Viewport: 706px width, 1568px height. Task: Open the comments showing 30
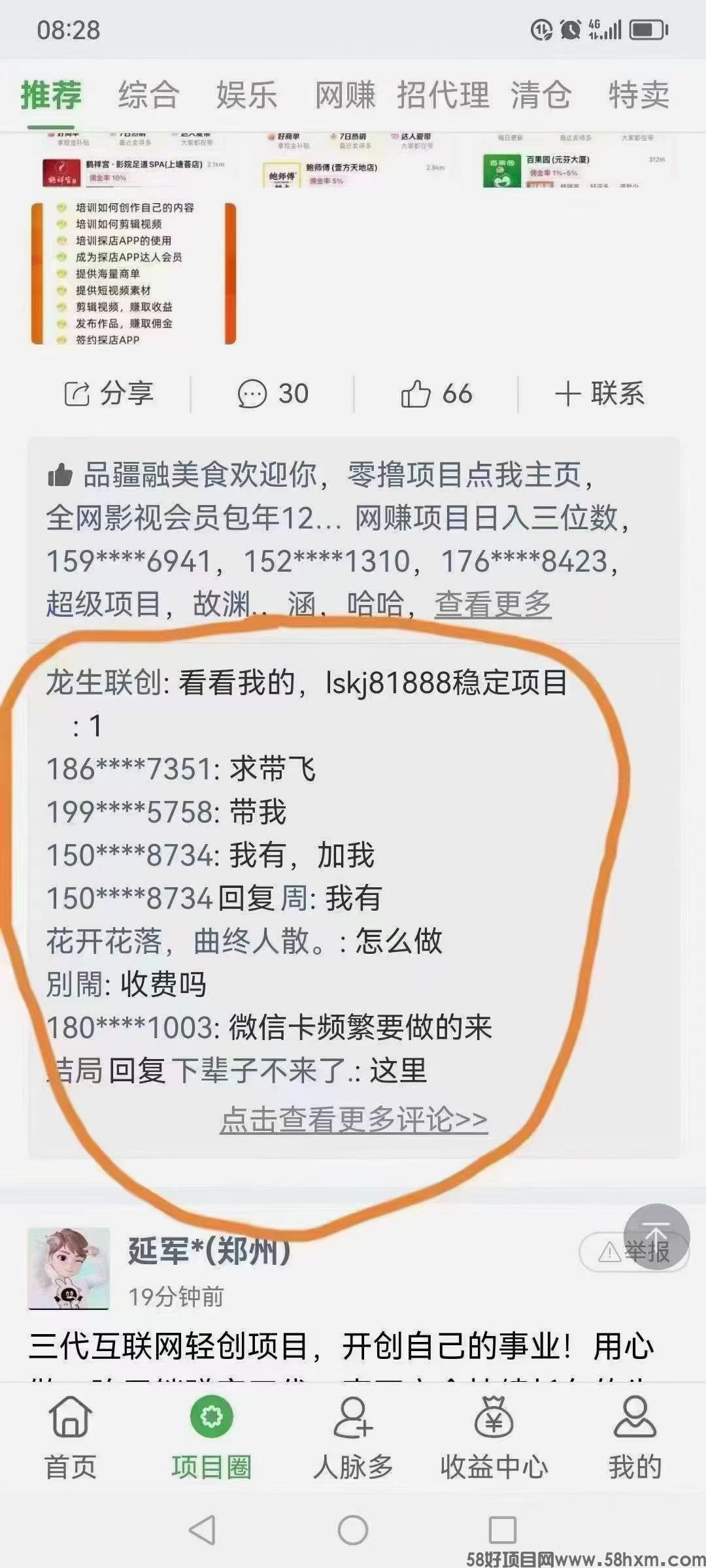tap(273, 394)
